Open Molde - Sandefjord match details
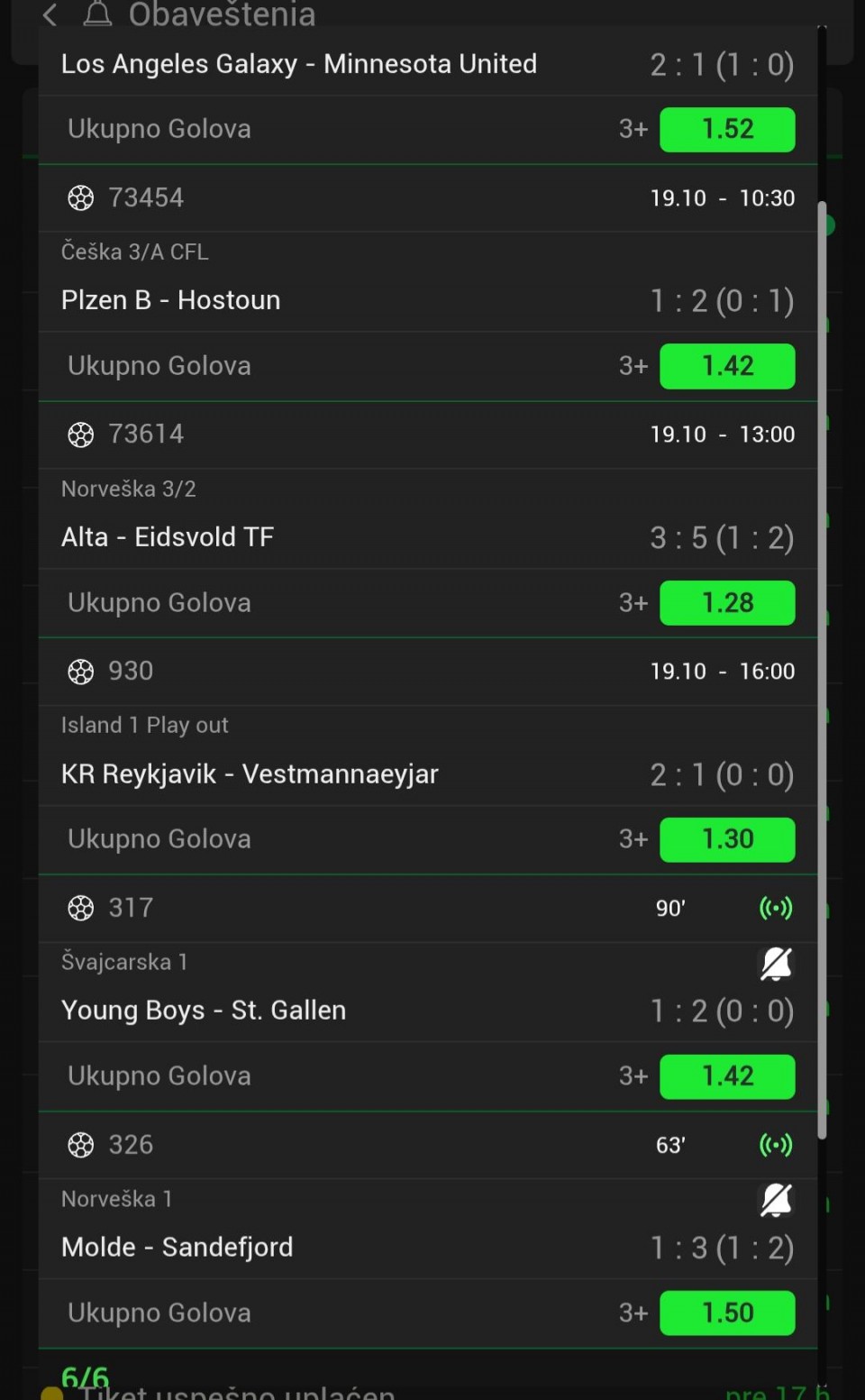Image resolution: width=865 pixels, height=1400 pixels. (x=178, y=1248)
